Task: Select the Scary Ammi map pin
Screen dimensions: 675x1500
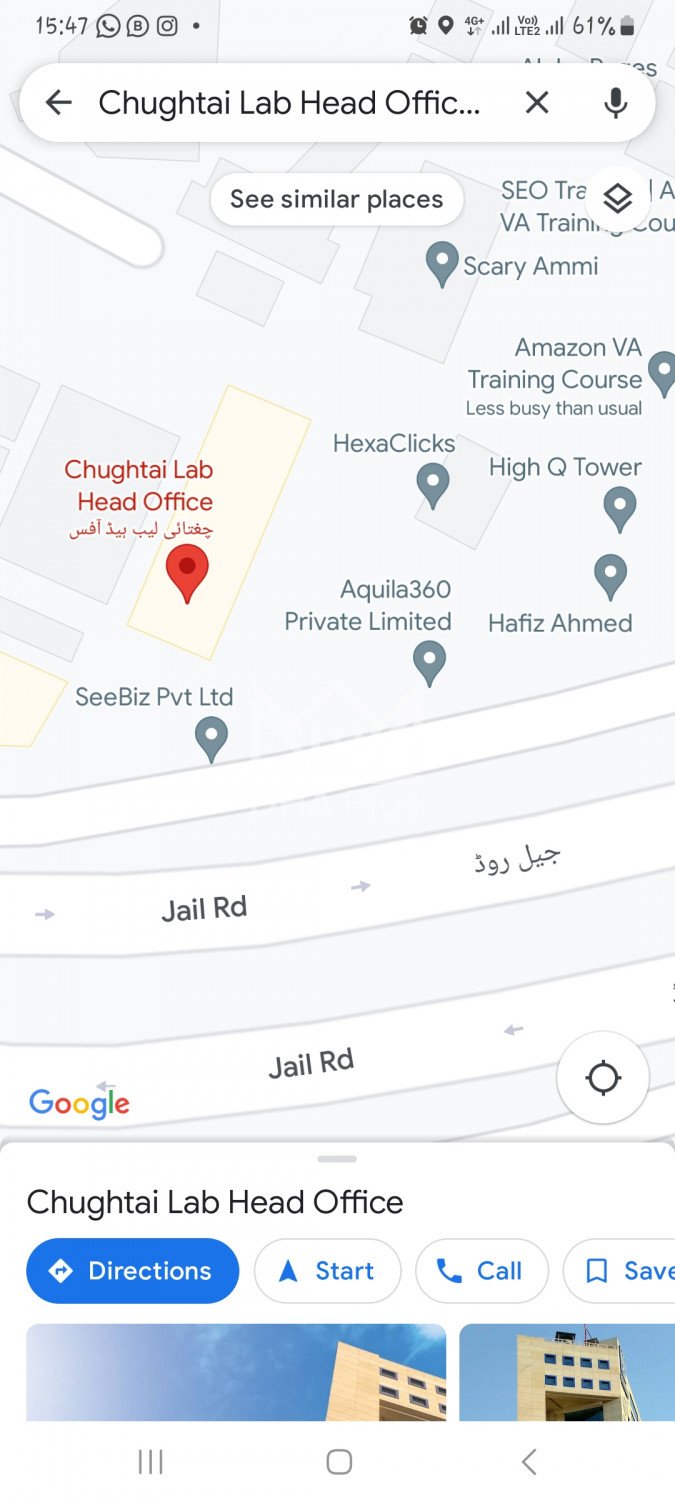Action: click(x=442, y=264)
